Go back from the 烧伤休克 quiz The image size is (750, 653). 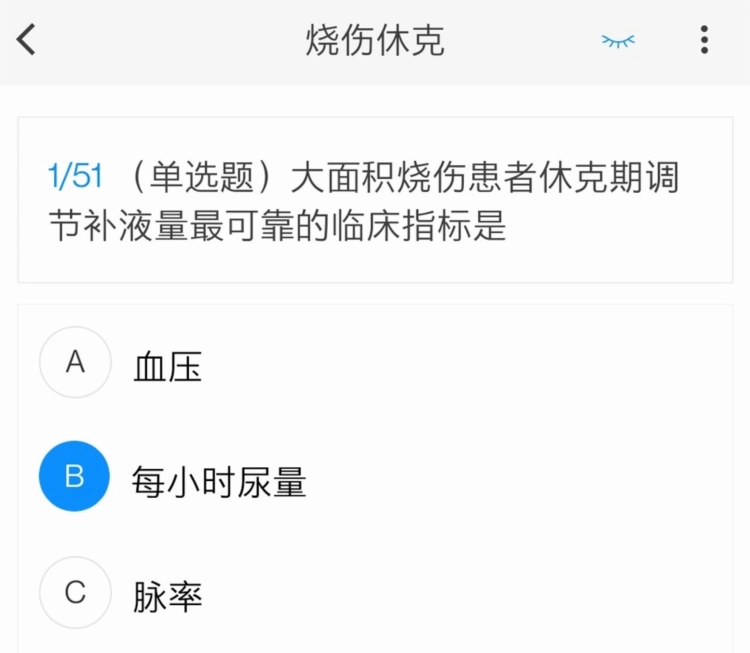[x=27, y=40]
